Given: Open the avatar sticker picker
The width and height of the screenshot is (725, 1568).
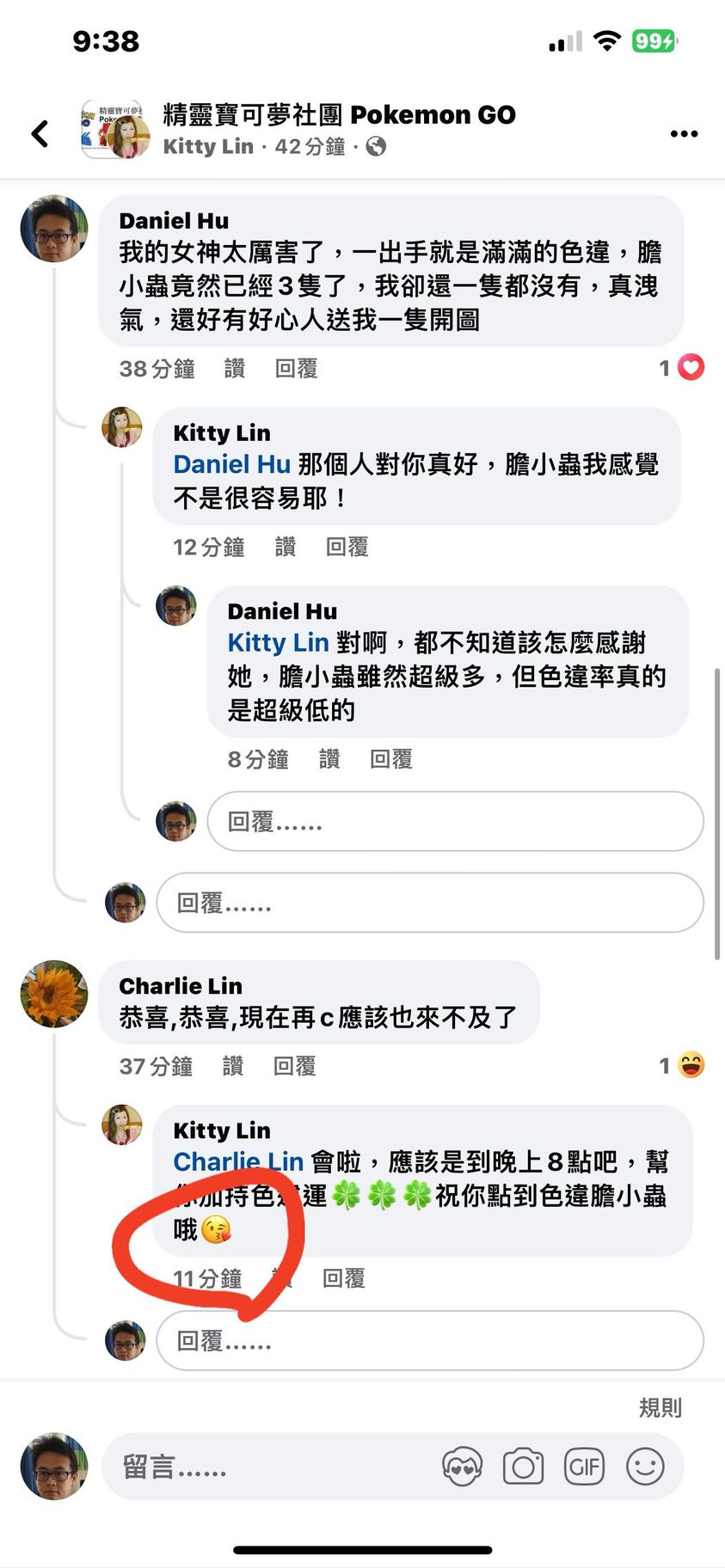Looking at the screenshot, I should (462, 1467).
